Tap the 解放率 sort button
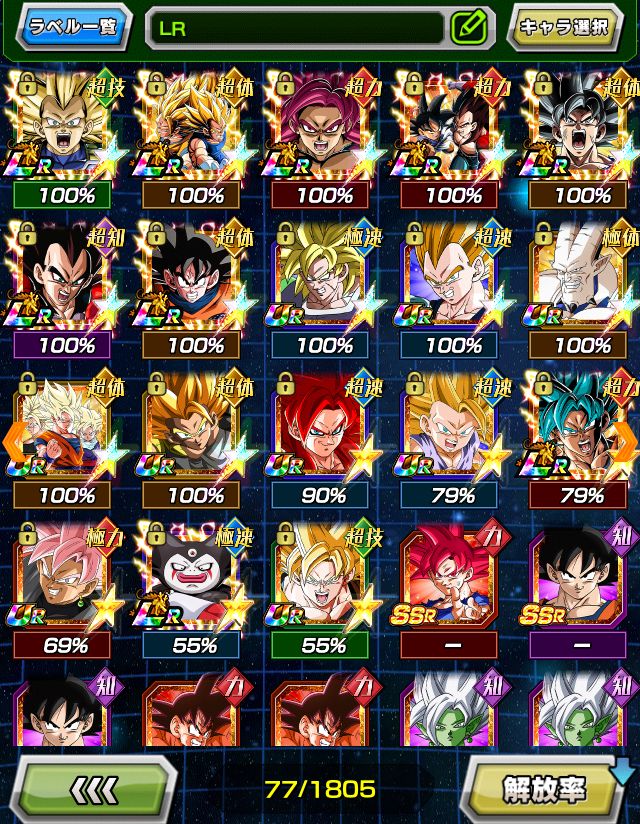This screenshot has height=824, width=640. [x=543, y=788]
